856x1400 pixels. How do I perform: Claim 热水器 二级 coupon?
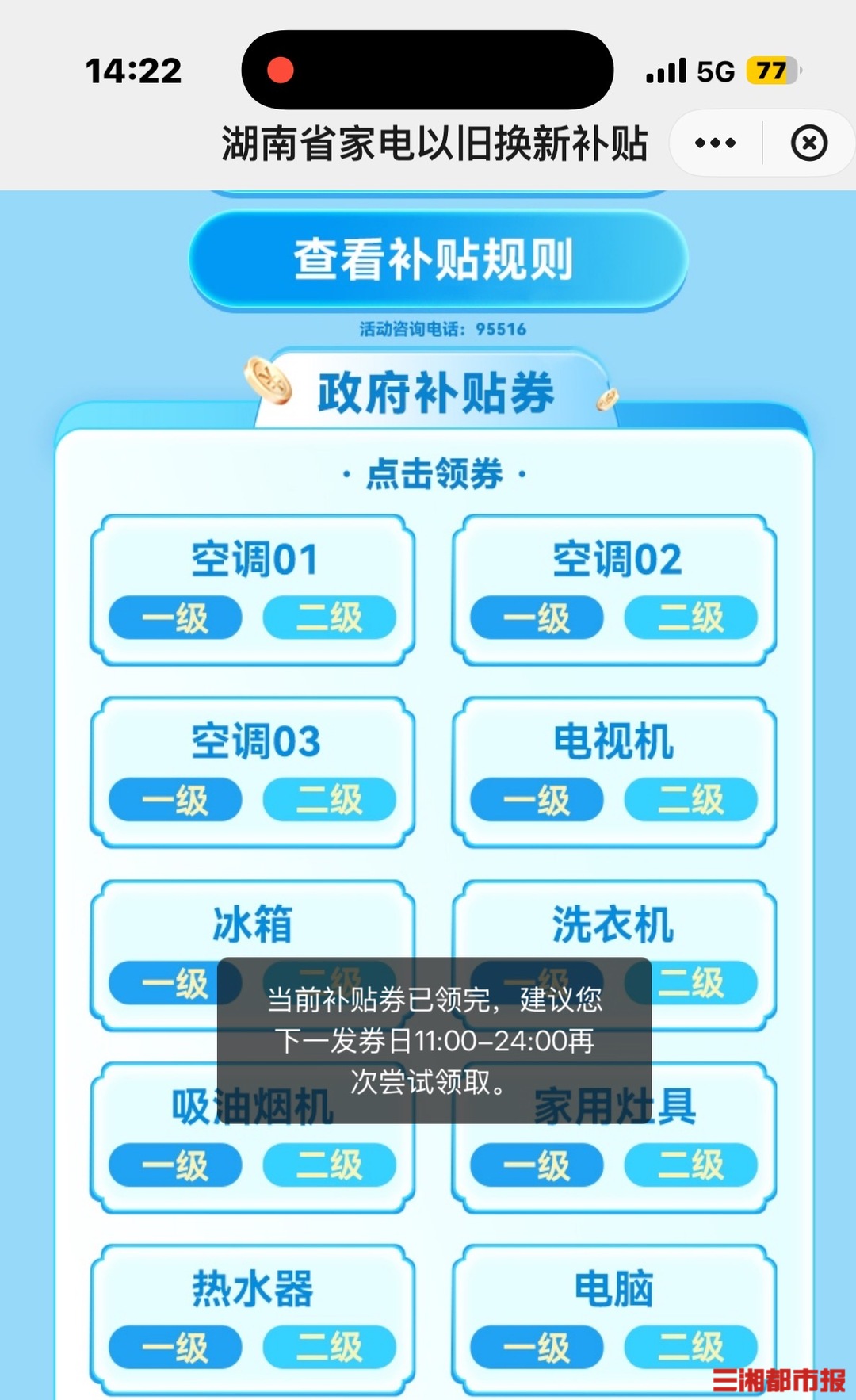(329, 1347)
